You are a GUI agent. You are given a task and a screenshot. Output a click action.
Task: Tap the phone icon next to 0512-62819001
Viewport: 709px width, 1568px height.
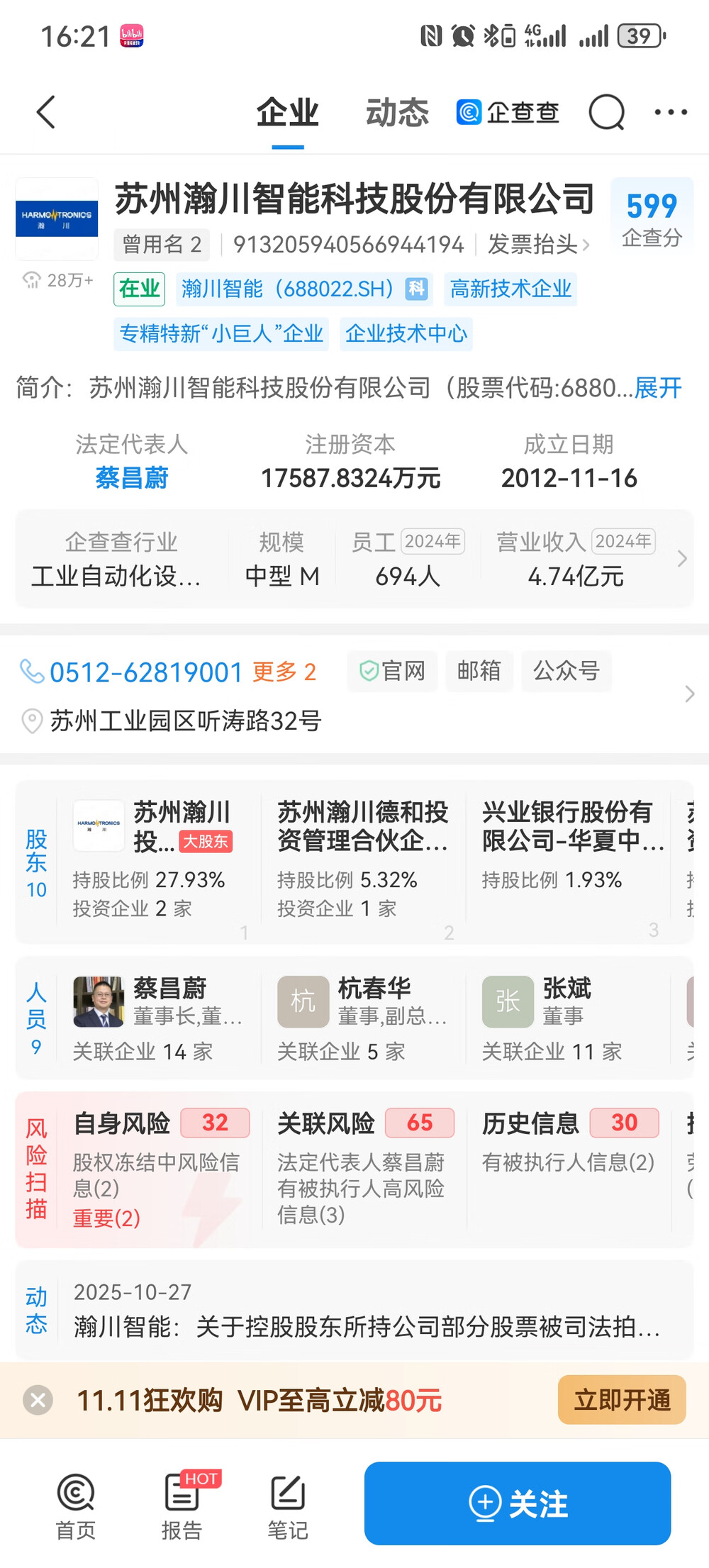point(31,669)
